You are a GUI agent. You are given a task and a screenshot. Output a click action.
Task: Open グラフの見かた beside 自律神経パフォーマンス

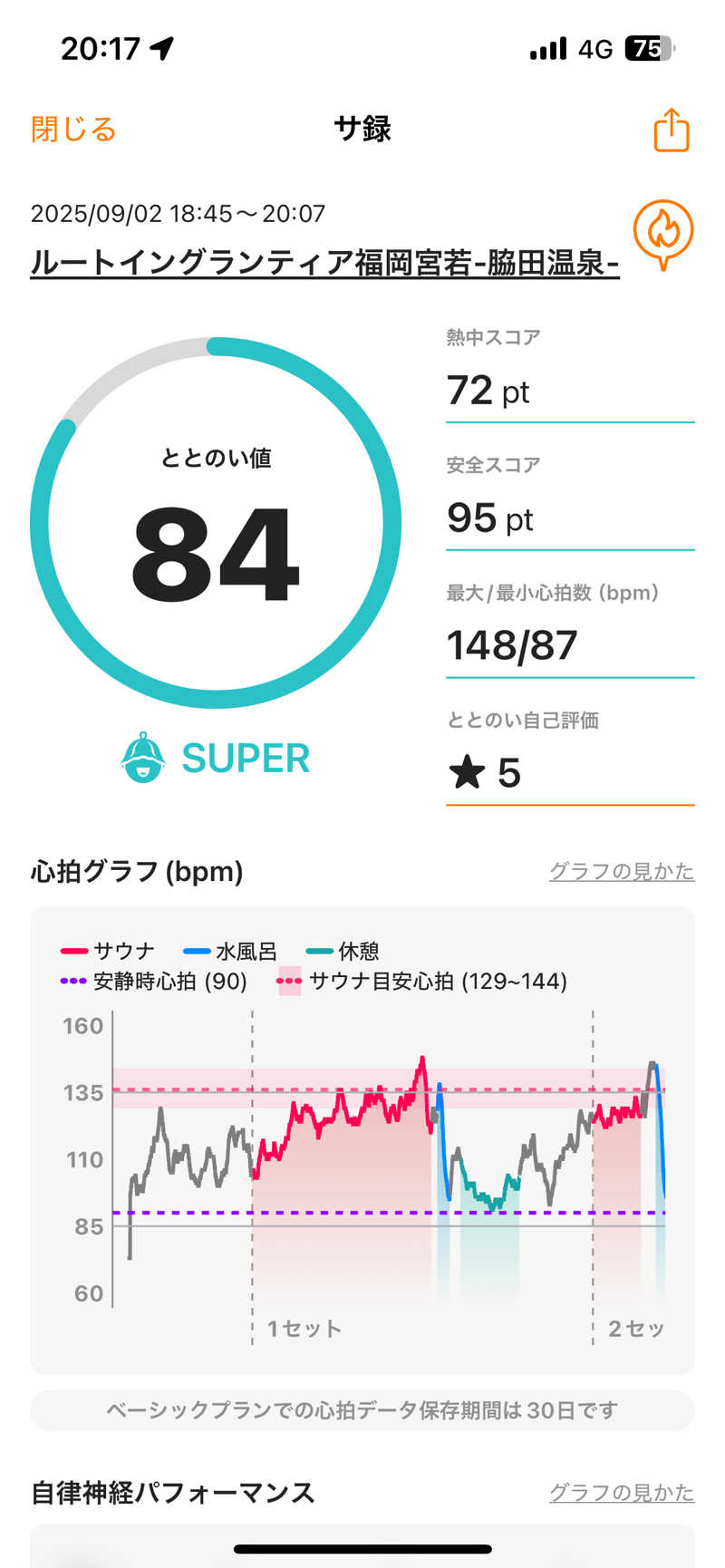pos(621,1493)
